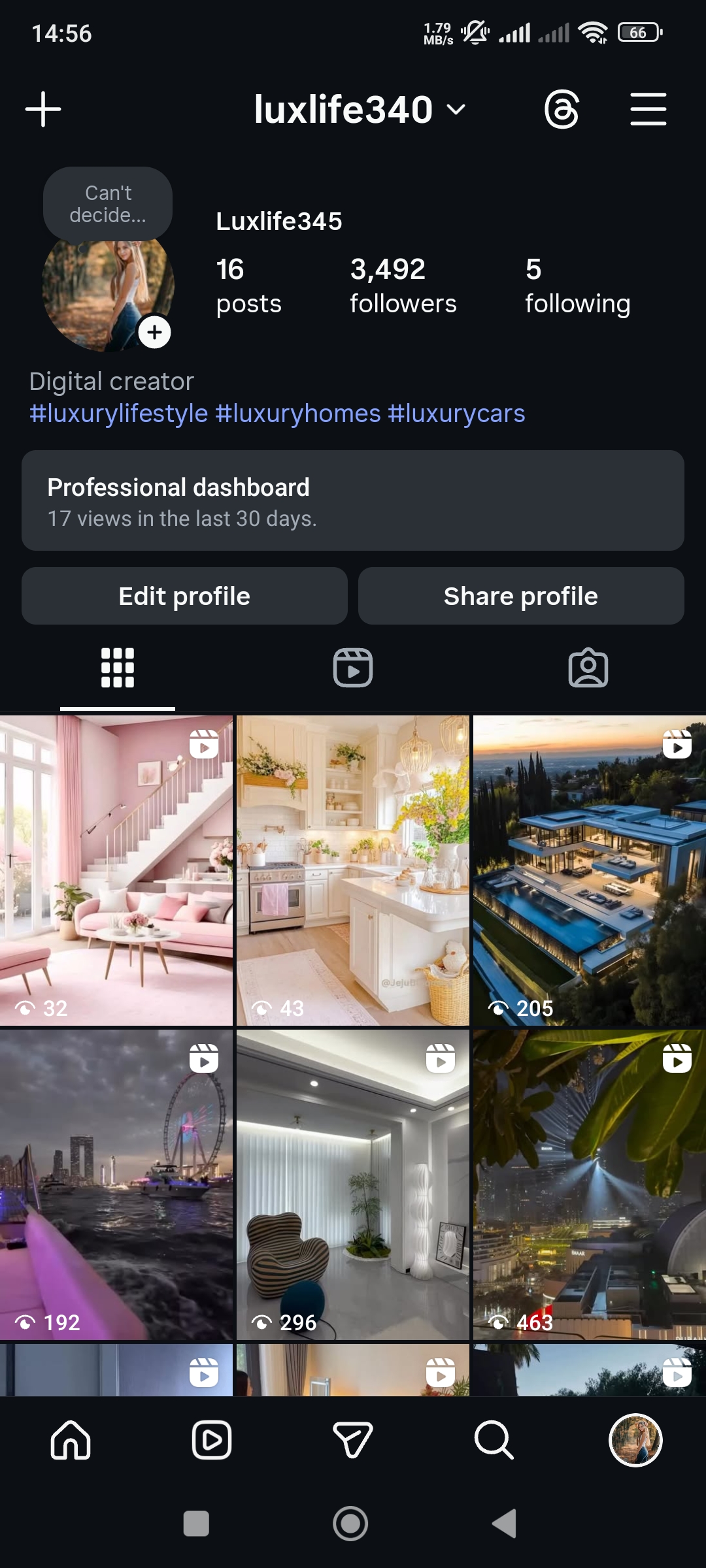Open the white kitchen post with 43 views
Viewport: 706px width, 1568px height.
click(353, 870)
